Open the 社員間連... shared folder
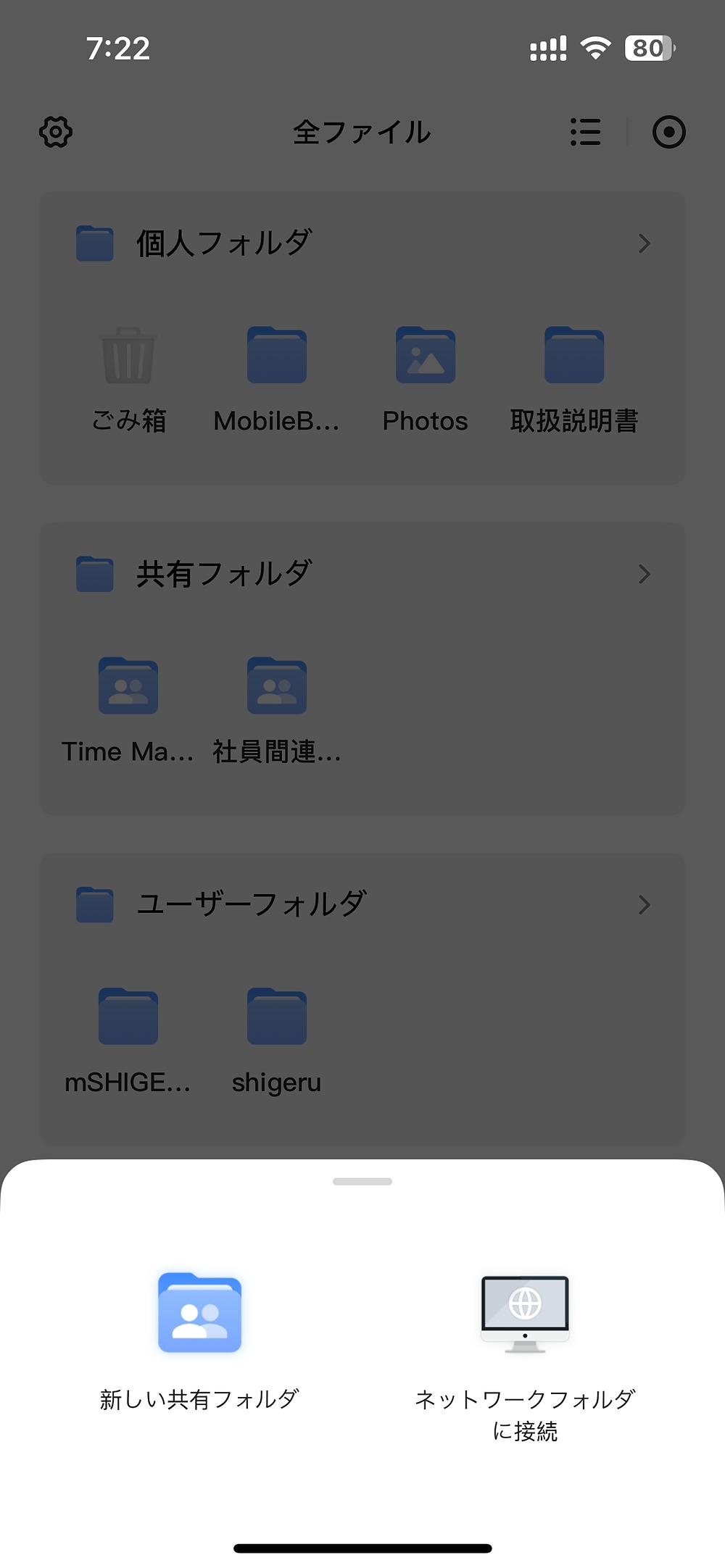This screenshot has height=1568, width=725. (x=276, y=685)
